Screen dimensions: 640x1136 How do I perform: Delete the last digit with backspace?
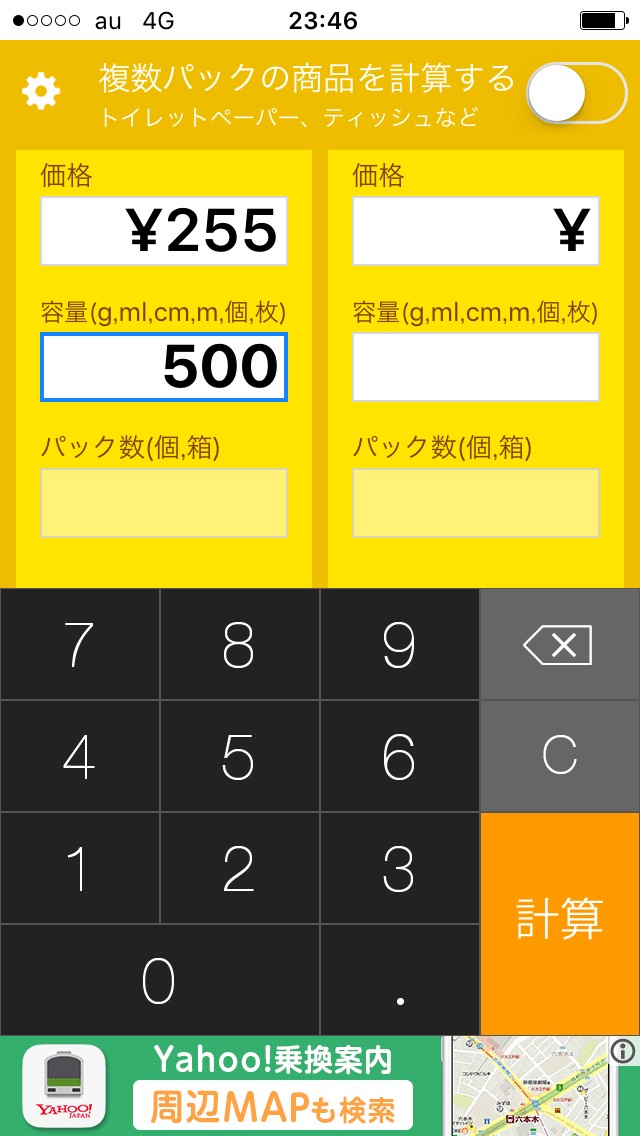(x=559, y=645)
